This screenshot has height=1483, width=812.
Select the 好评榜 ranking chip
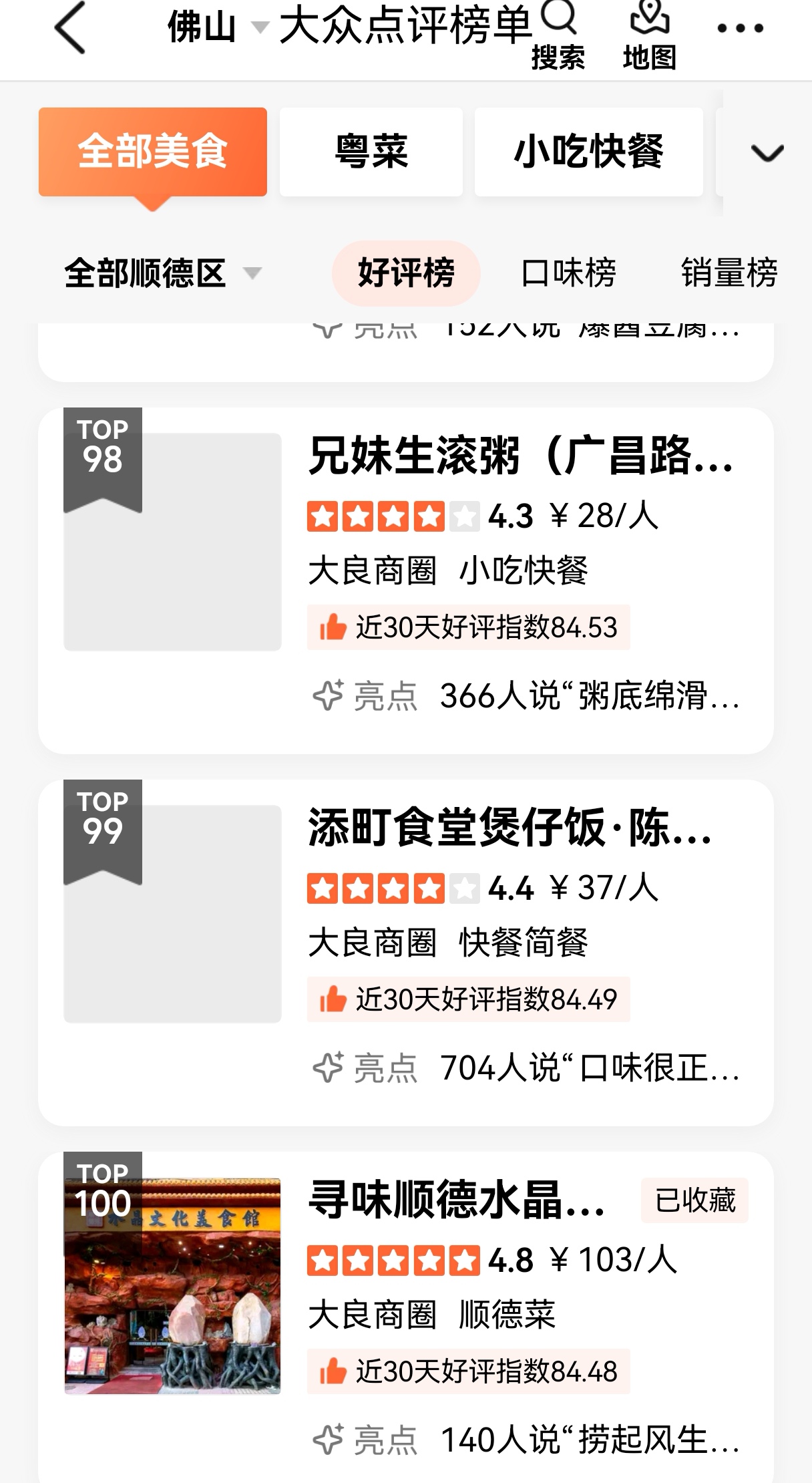tap(406, 273)
